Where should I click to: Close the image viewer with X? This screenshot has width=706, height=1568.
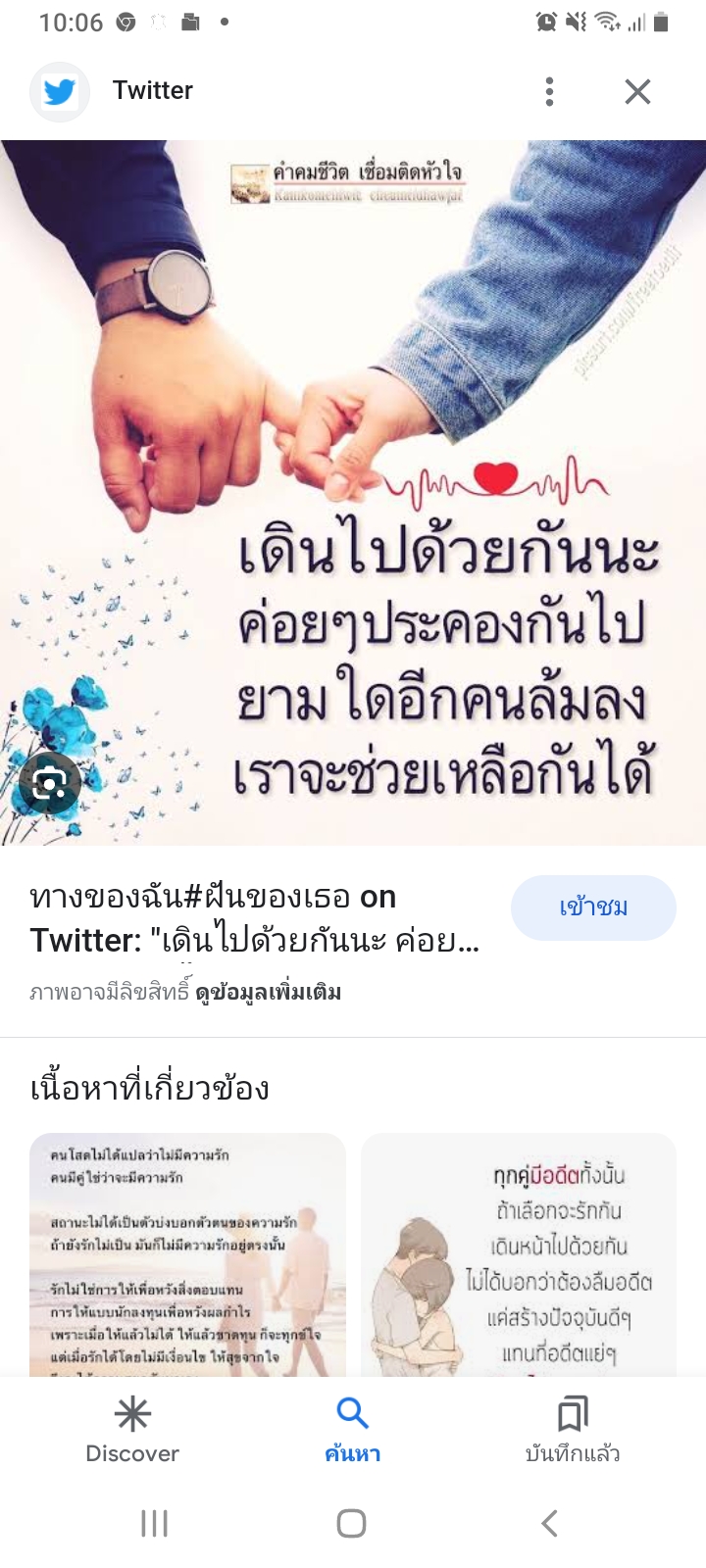coord(637,91)
